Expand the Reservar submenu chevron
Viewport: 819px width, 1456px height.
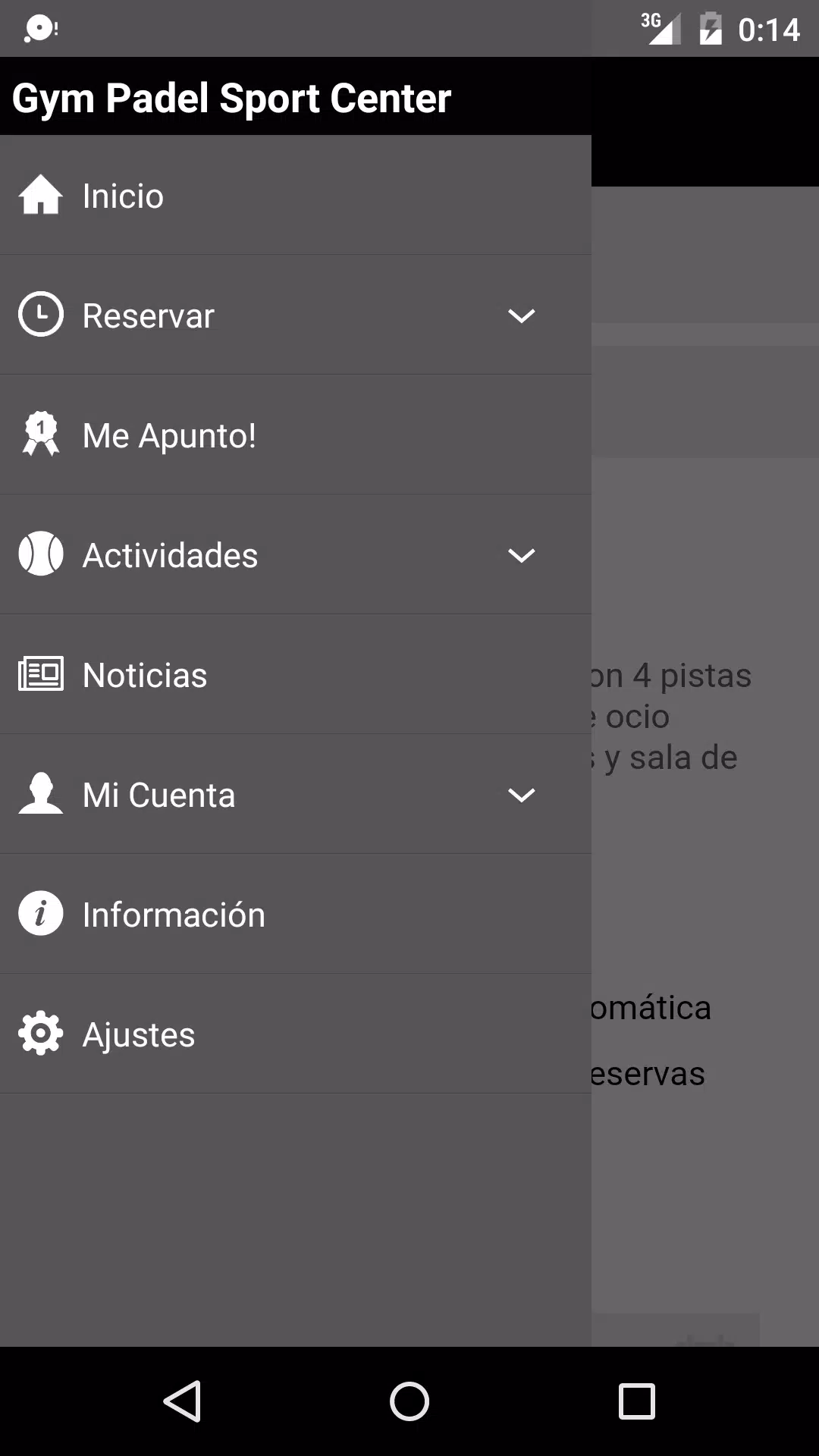522,315
